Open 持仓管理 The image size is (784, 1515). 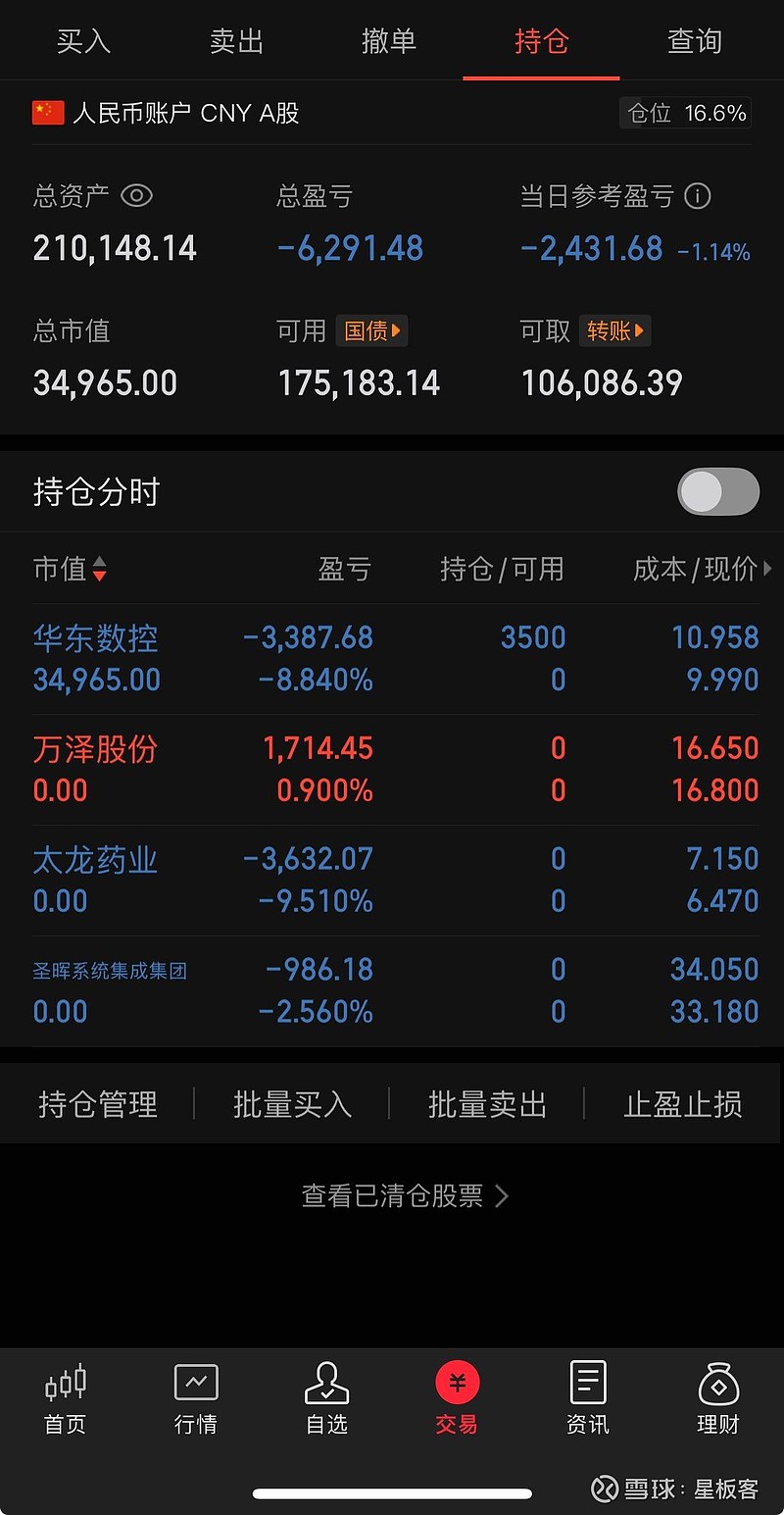98,1105
